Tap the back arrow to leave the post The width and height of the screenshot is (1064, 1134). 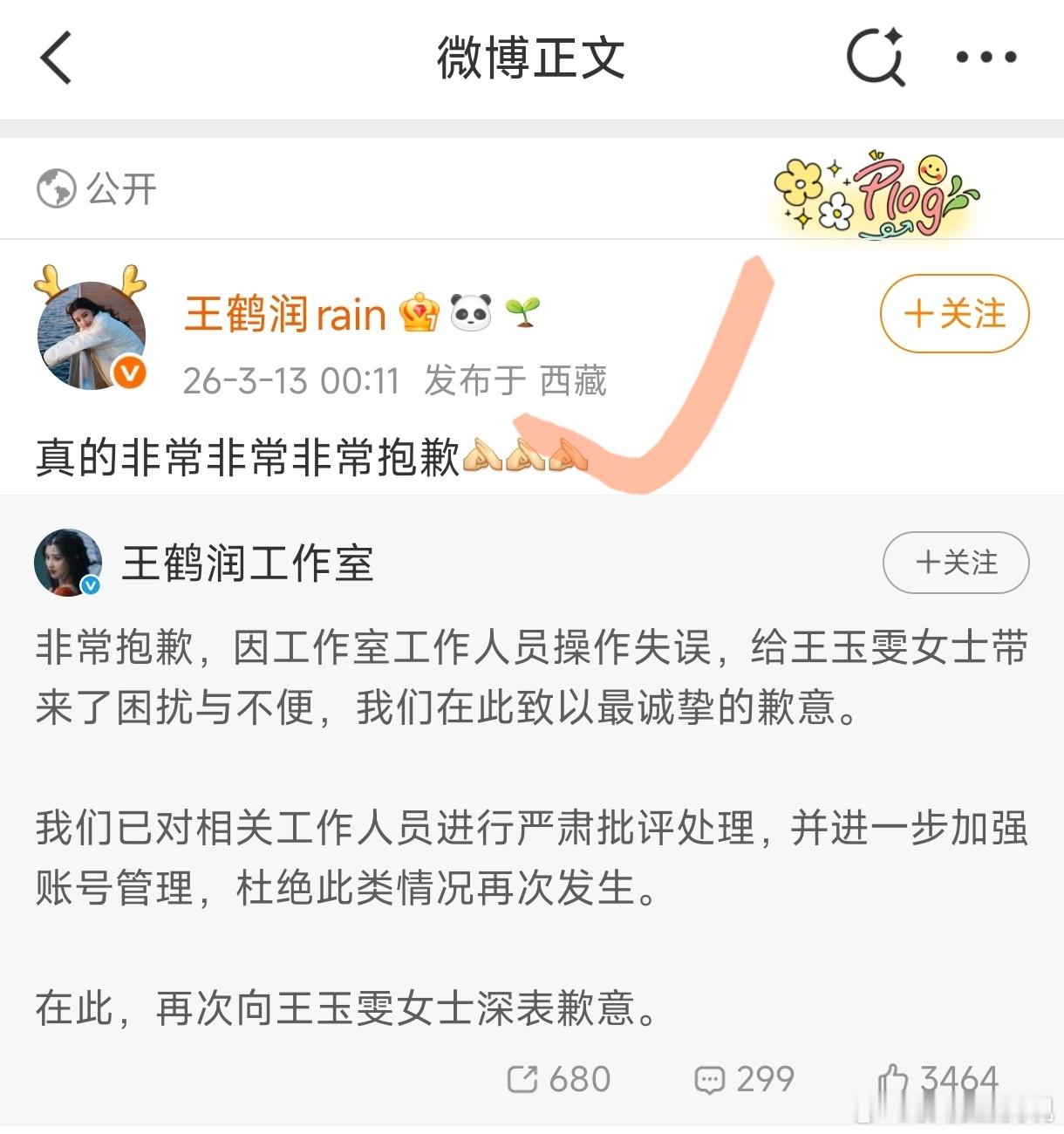click(55, 59)
